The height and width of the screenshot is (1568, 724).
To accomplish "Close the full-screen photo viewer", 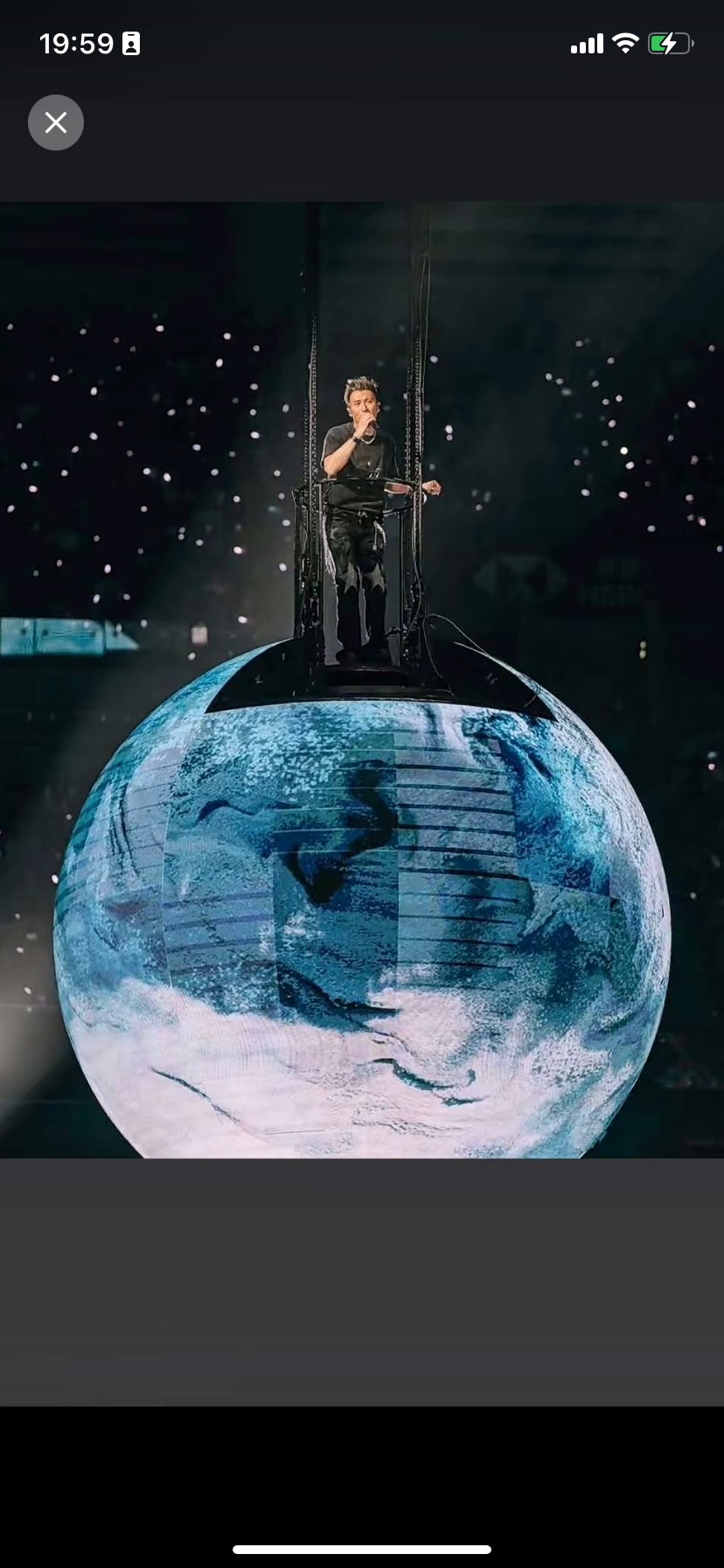I will pos(56,122).
